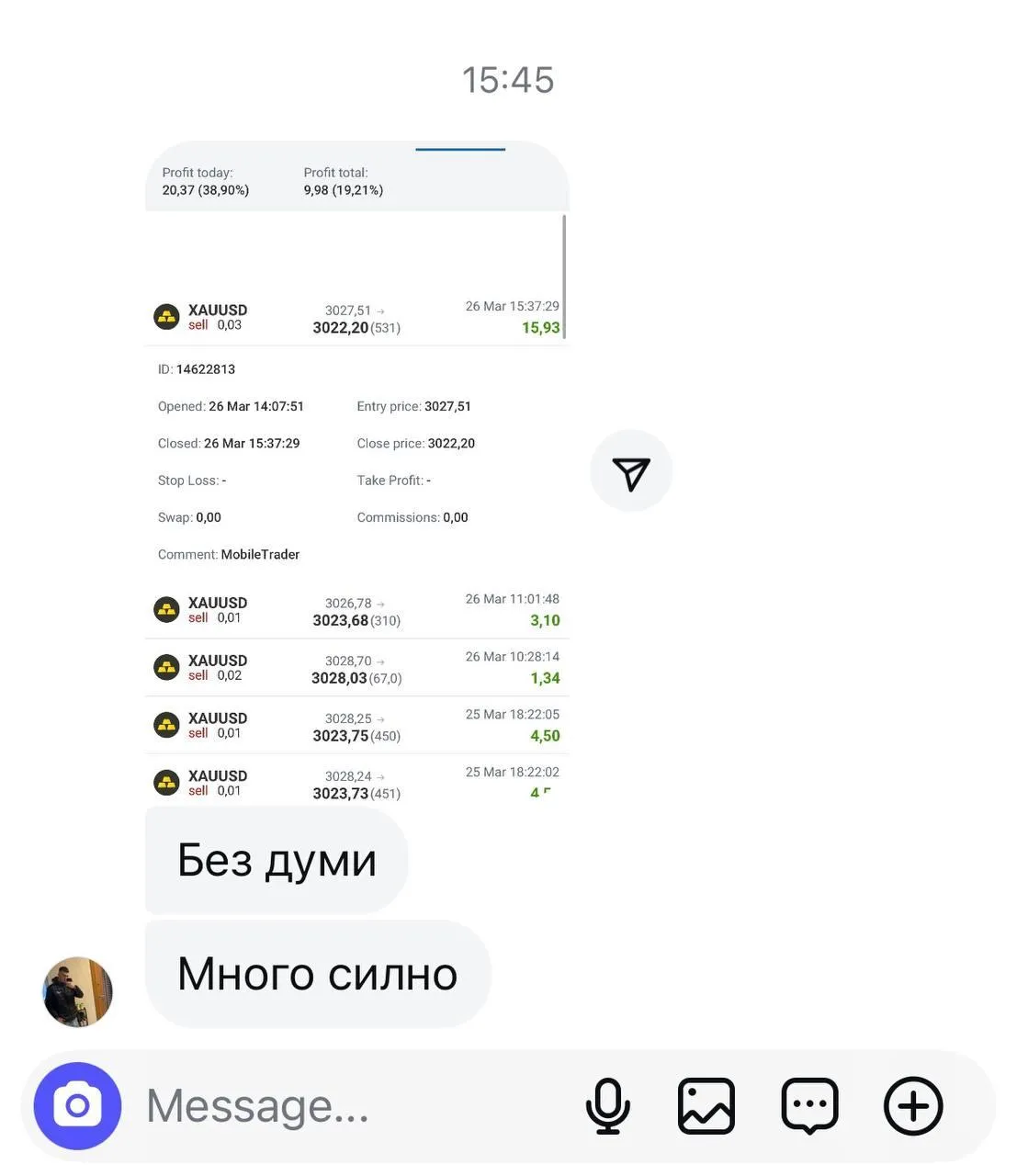Screen dimensions: 1017x1176
Task: Share the trading screenshot via send icon
Action: (631, 471)
